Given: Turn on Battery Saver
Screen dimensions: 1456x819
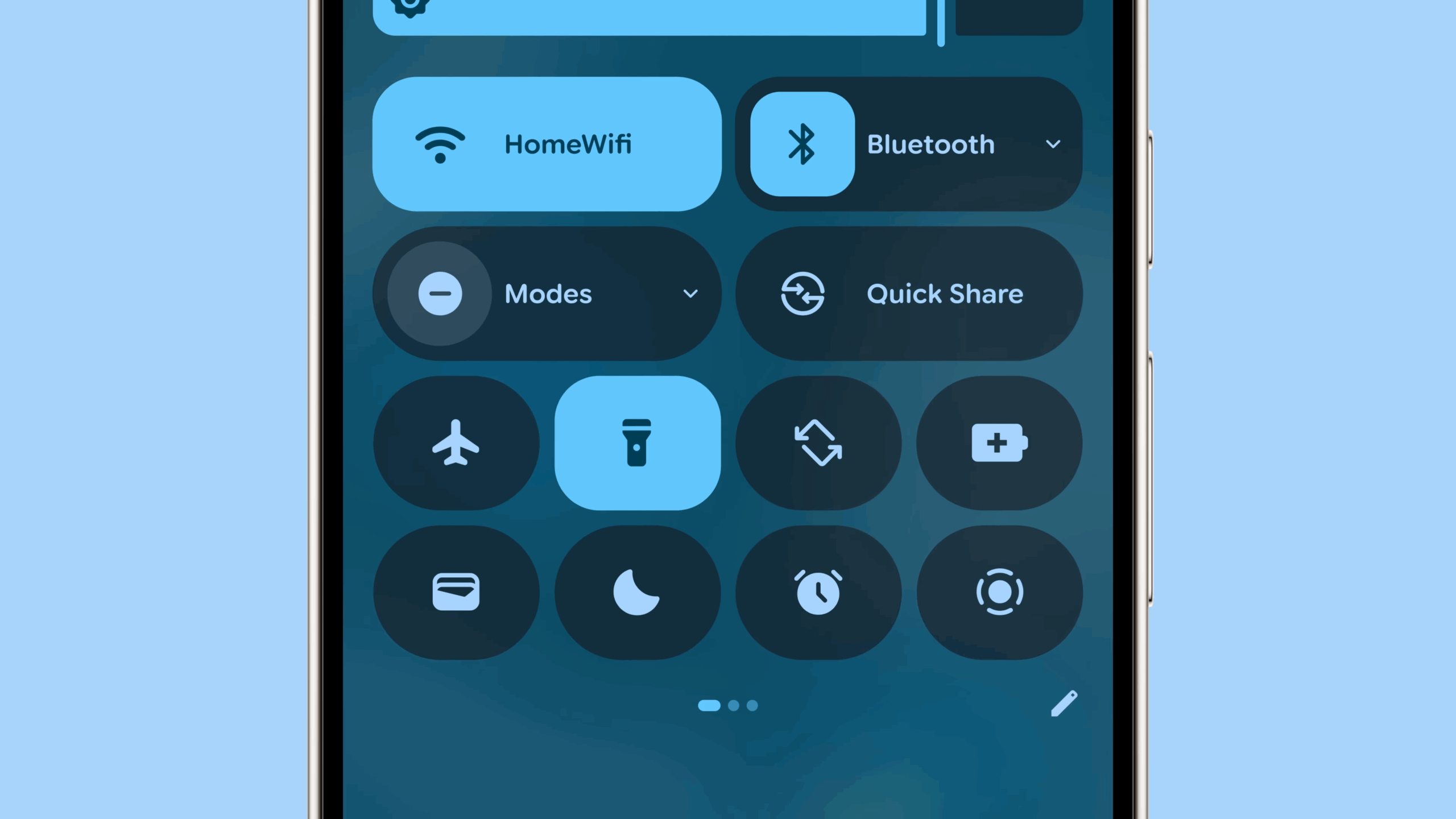Looking at the screenshot, I should (x=999, y=442).
